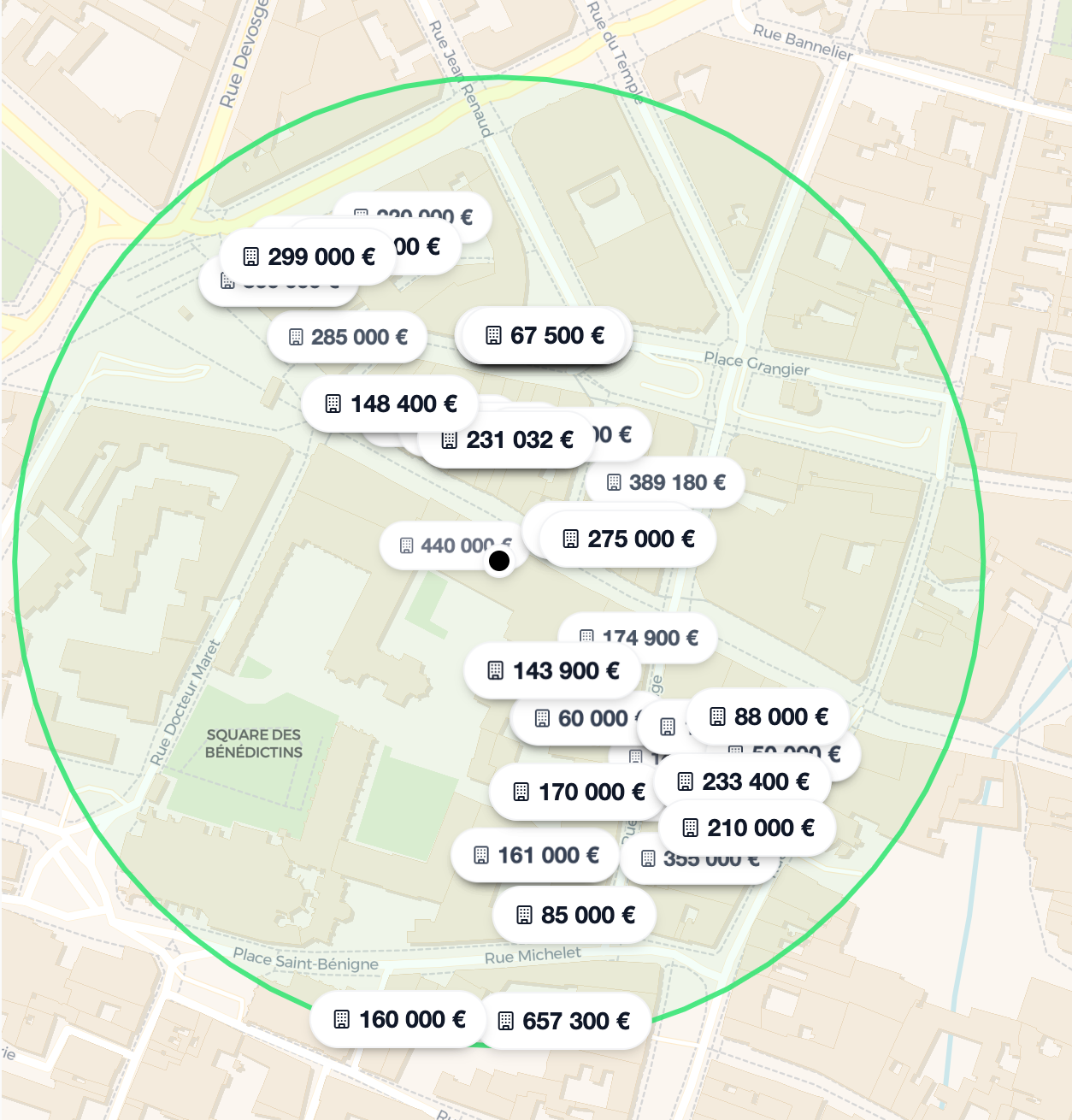Tap the 389 180 € price marker
The width and height of the screenshot is (1072, 1120).
coord(665,483)
